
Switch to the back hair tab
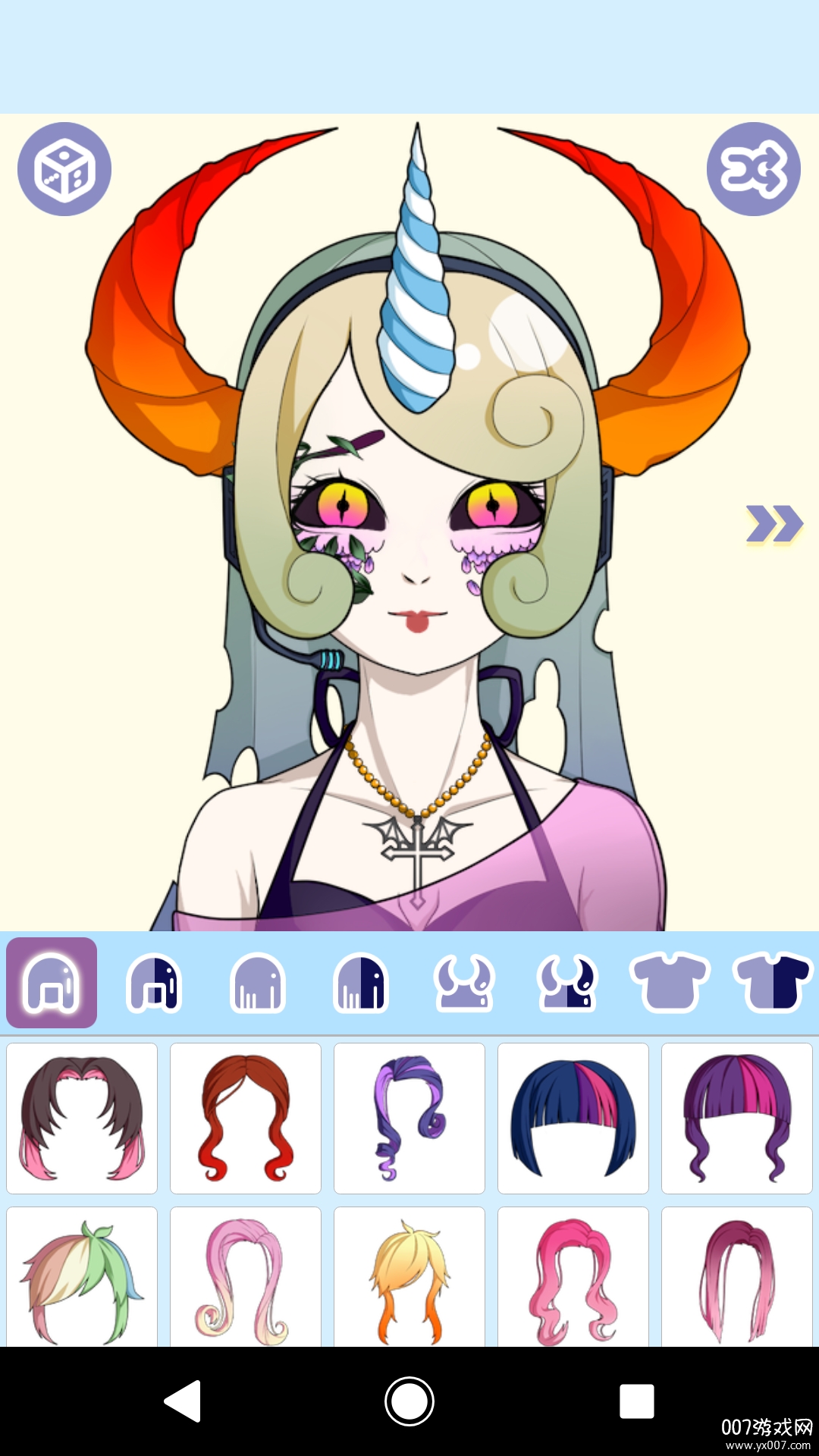point(258,983)
